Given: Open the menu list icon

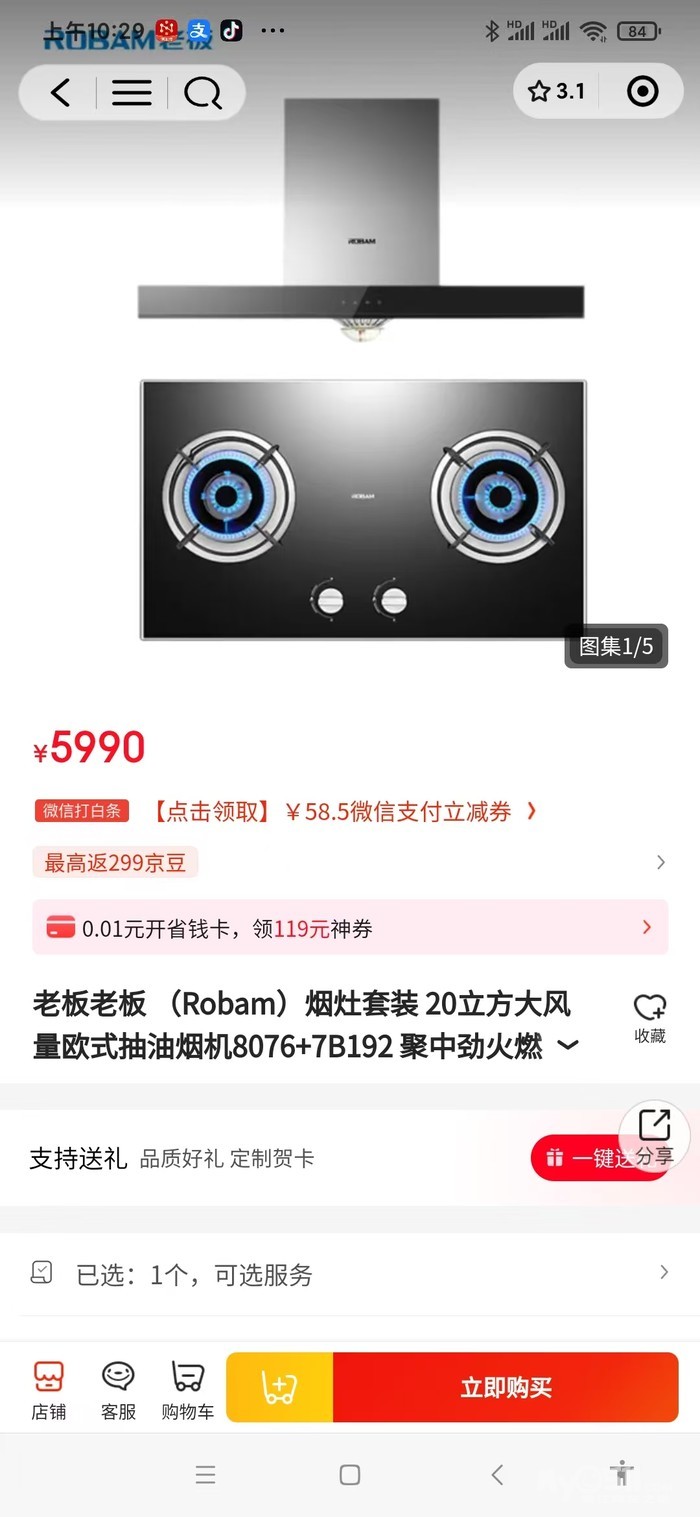Looking at the screenshot, I should pos(131,93).
